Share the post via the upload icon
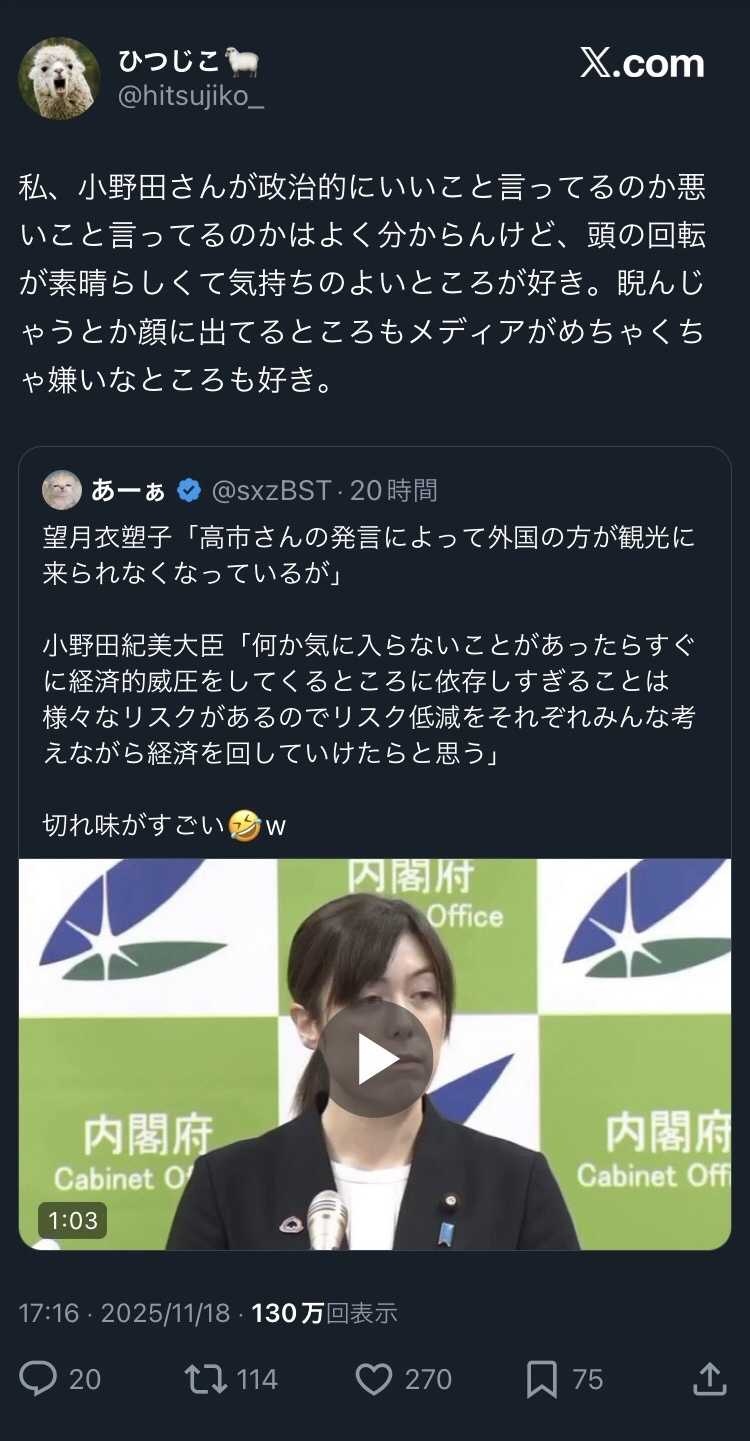This screenshot has height=1441, width=750. pyautogui.click(x=709, y=1379)
